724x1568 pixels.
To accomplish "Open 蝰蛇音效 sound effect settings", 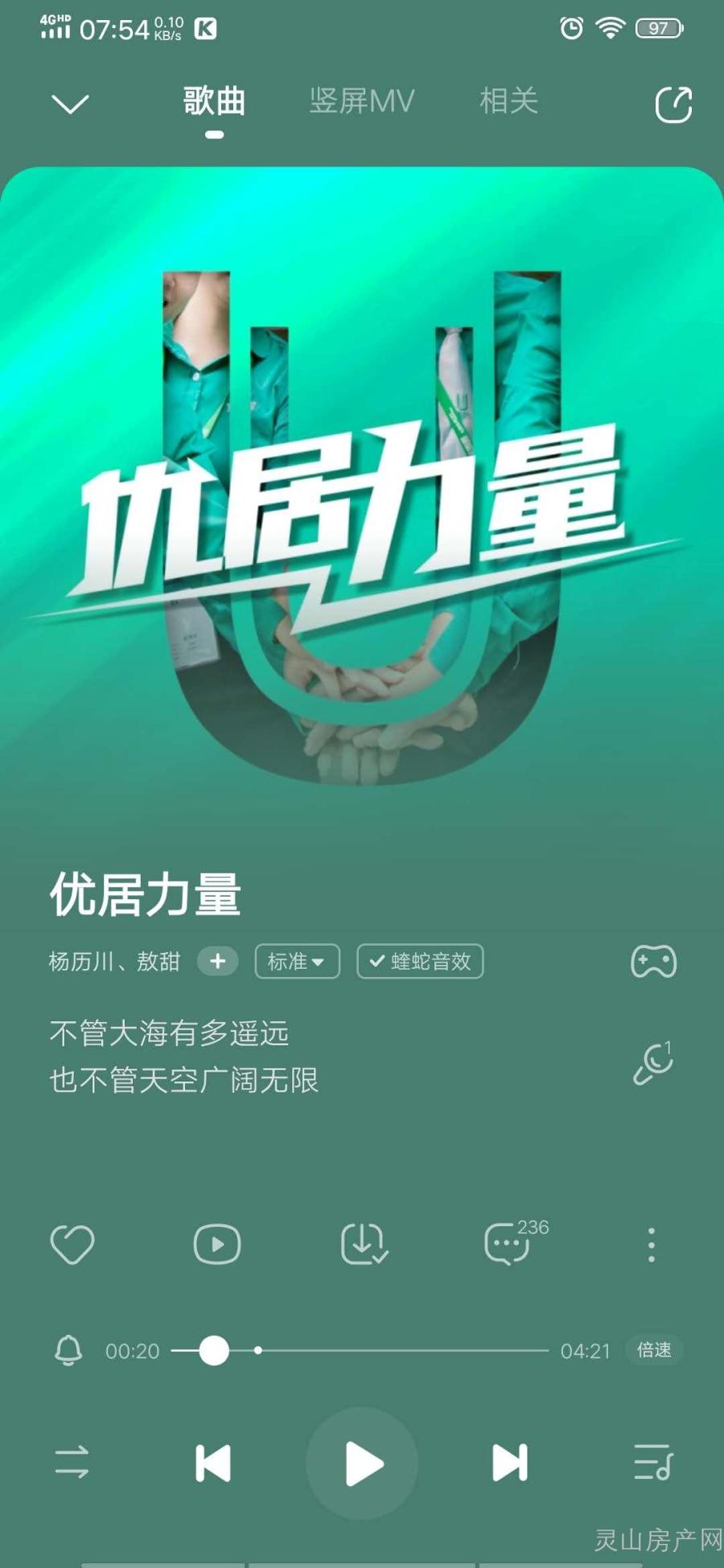I will pos(420,961).
